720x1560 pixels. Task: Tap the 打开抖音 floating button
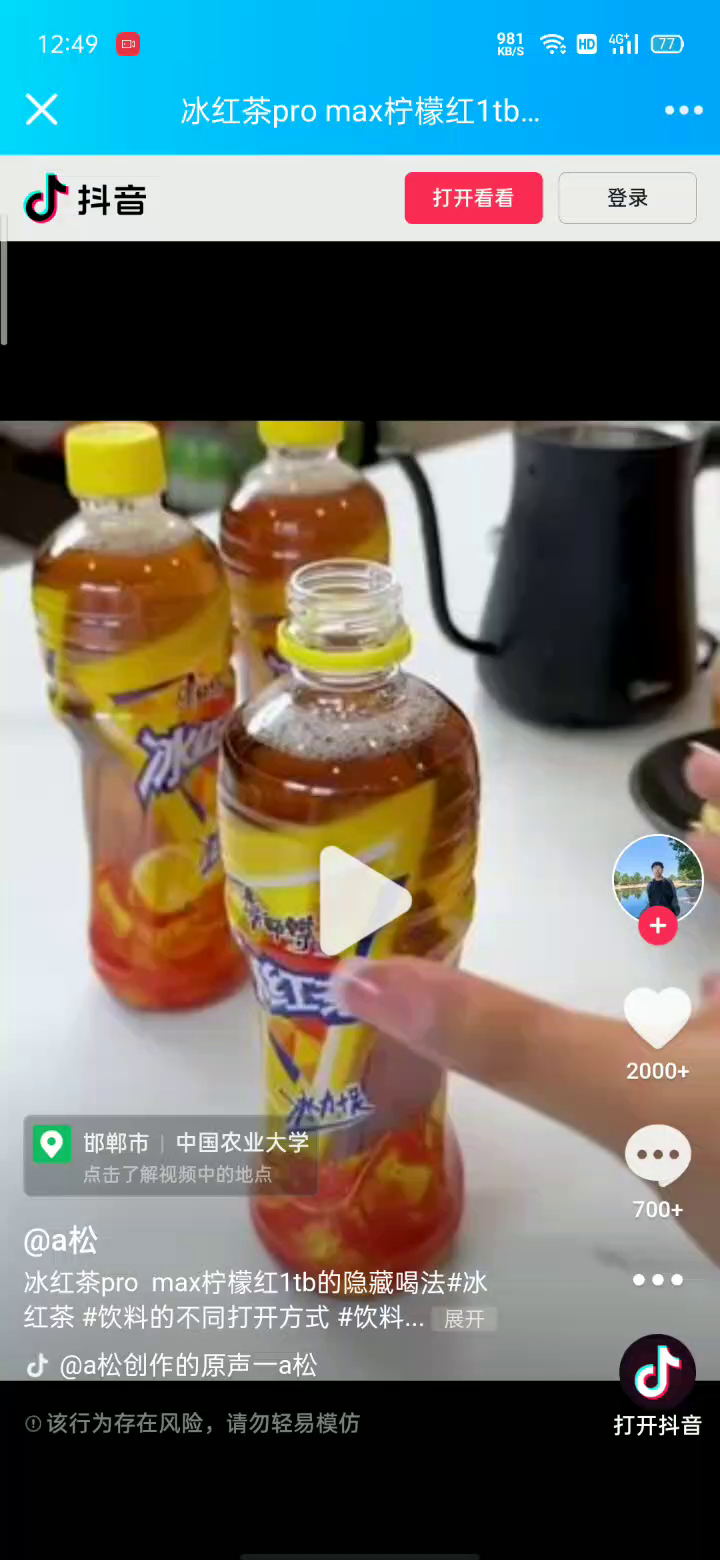click(657, 1385)
